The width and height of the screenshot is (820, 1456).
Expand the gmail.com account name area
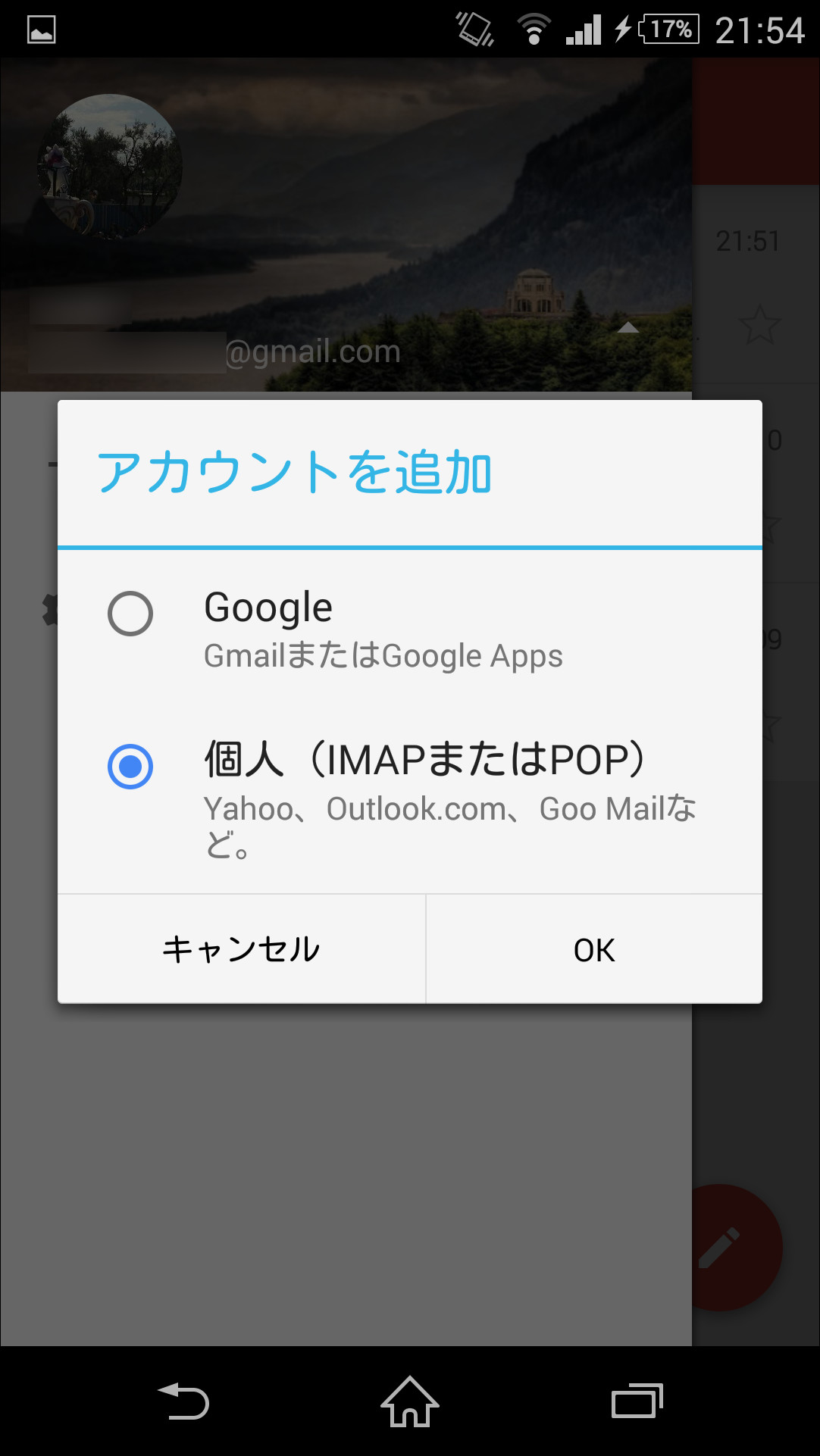click(311, 351)
